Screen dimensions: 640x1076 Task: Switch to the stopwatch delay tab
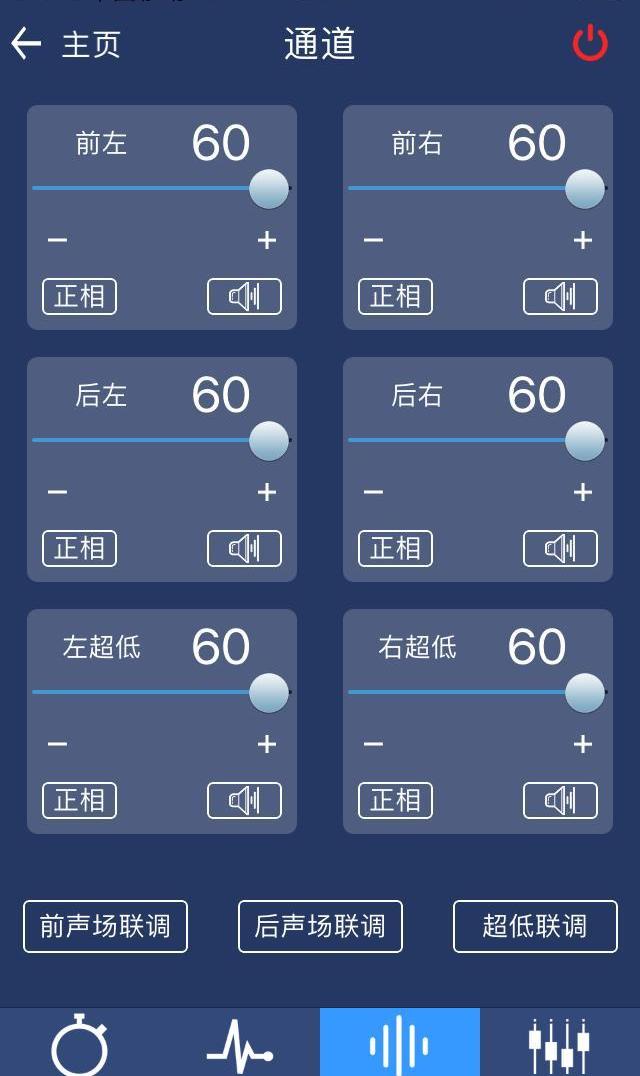coord(80,1044)
